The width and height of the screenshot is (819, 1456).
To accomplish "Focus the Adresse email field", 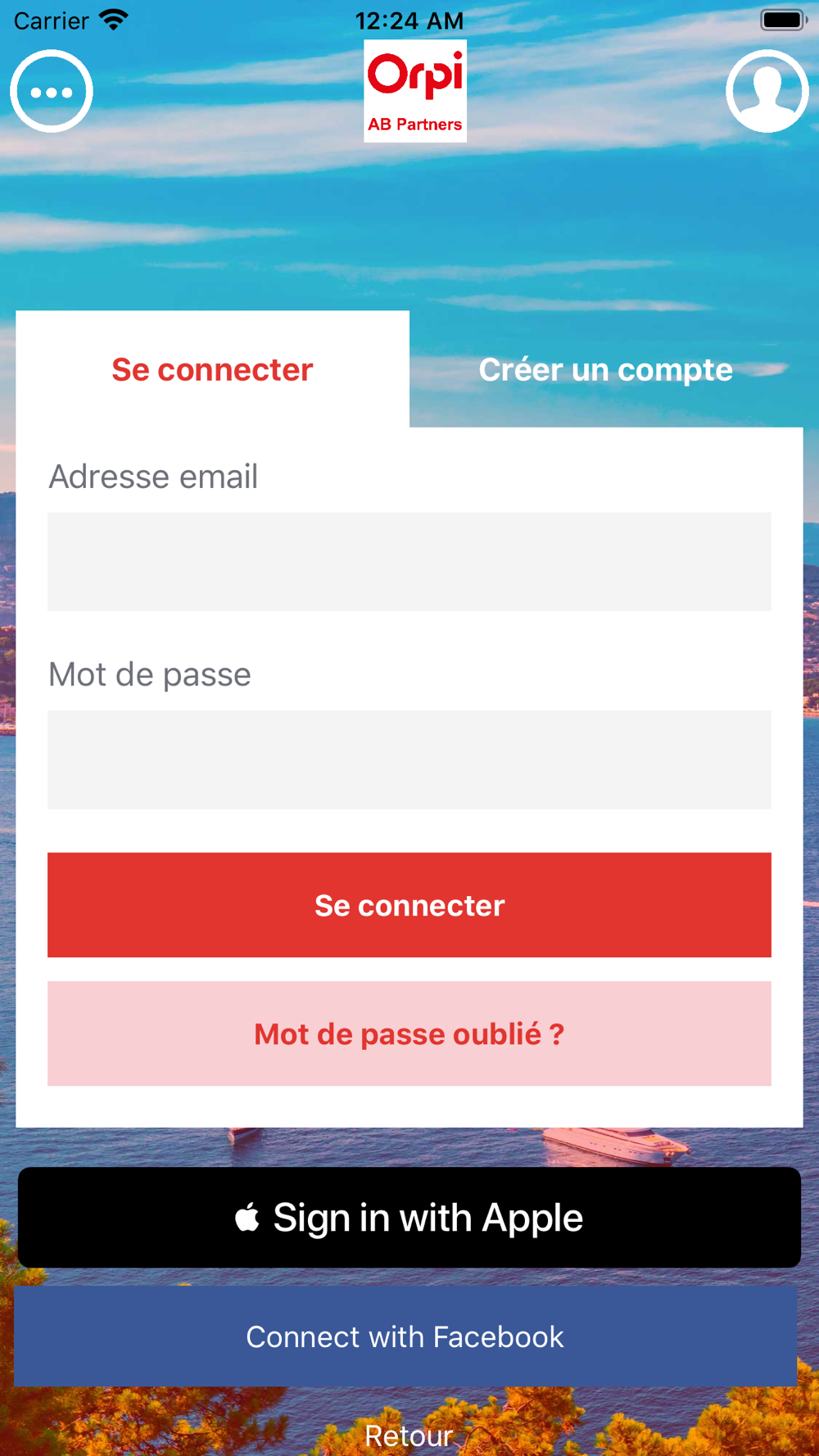I will [409, 562].
